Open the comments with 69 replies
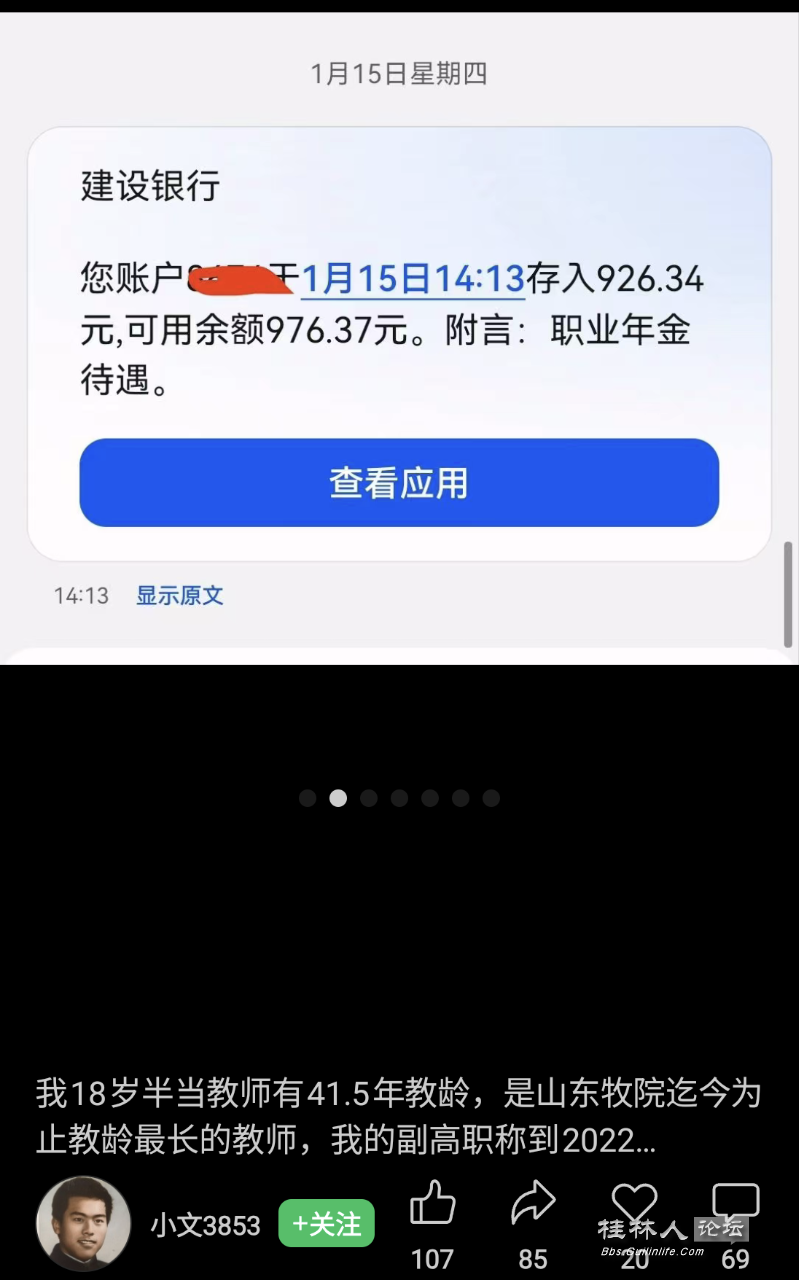The image size is (799, 1280). 735,1204
